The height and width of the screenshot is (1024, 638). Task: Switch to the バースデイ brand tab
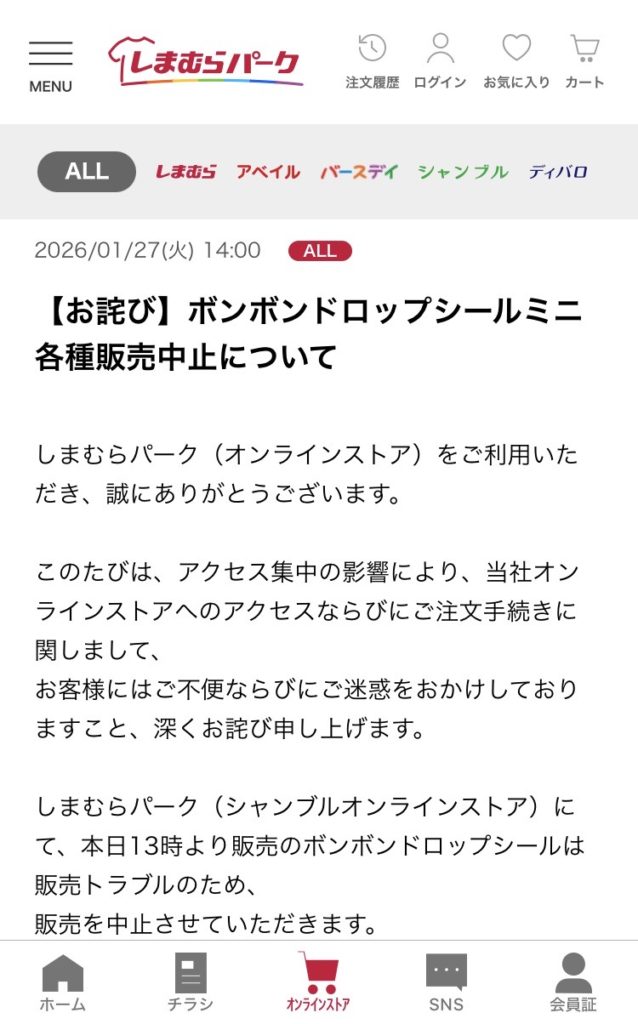click(359, 172)
